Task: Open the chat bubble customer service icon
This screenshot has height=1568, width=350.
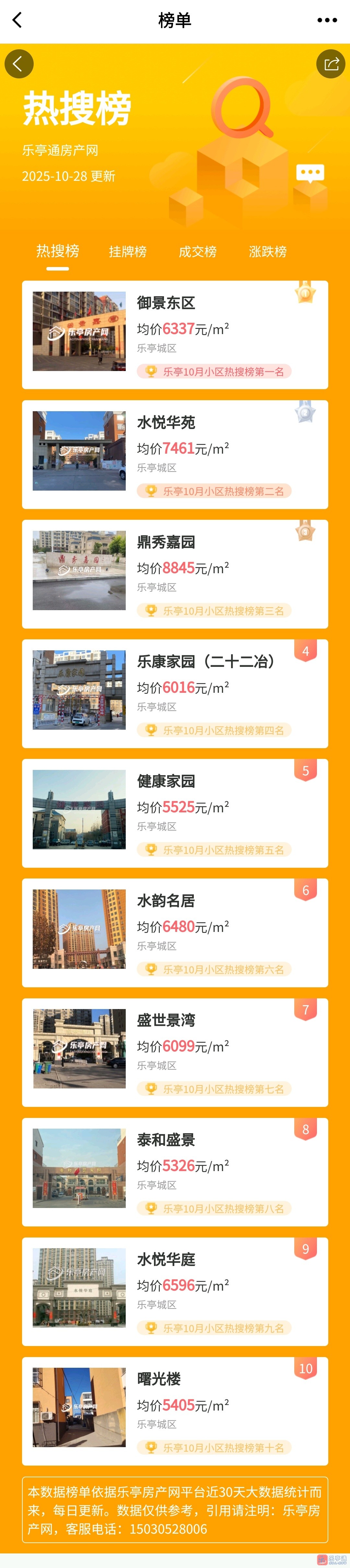Action: coord(310,173)
